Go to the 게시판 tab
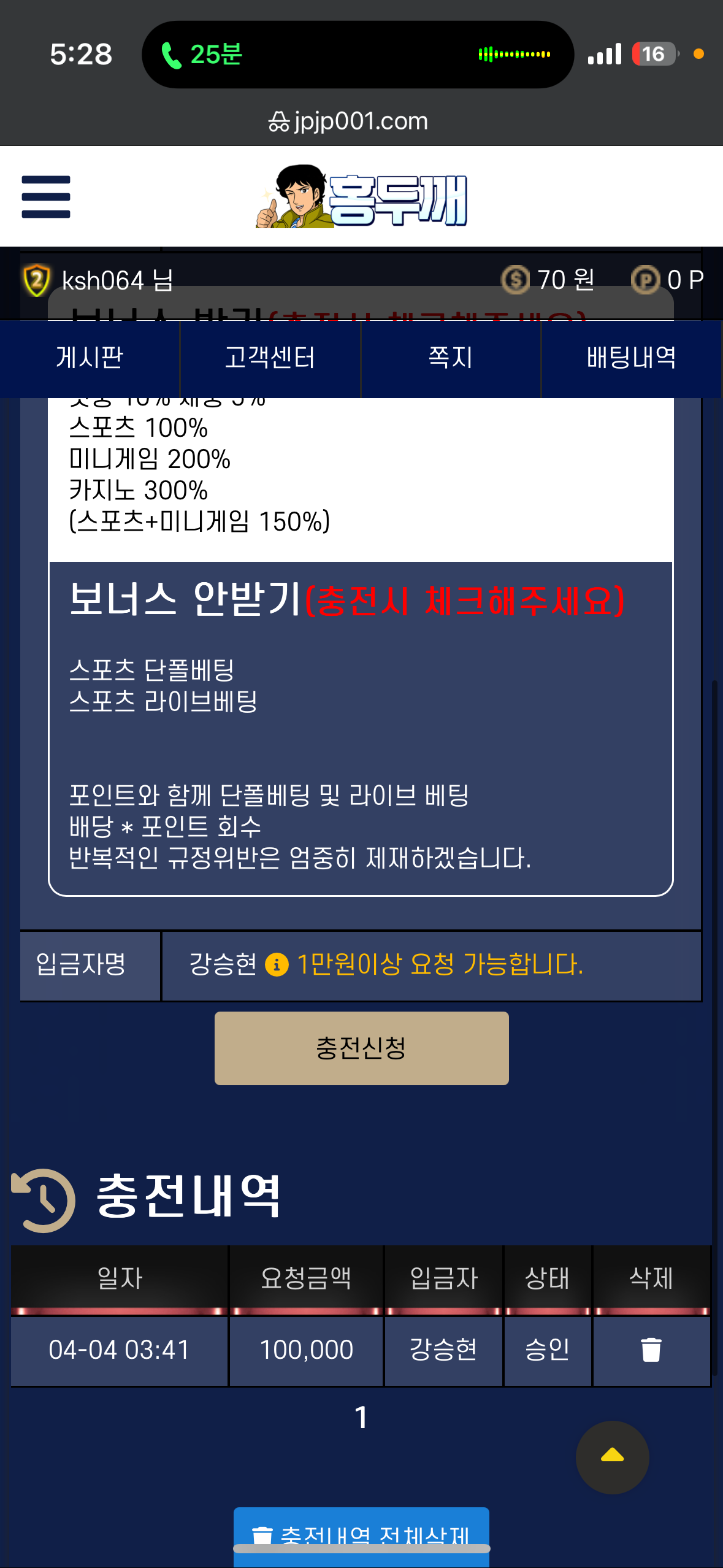The image size is (723, 1568). pyautogui.click(x=90, y=358)
